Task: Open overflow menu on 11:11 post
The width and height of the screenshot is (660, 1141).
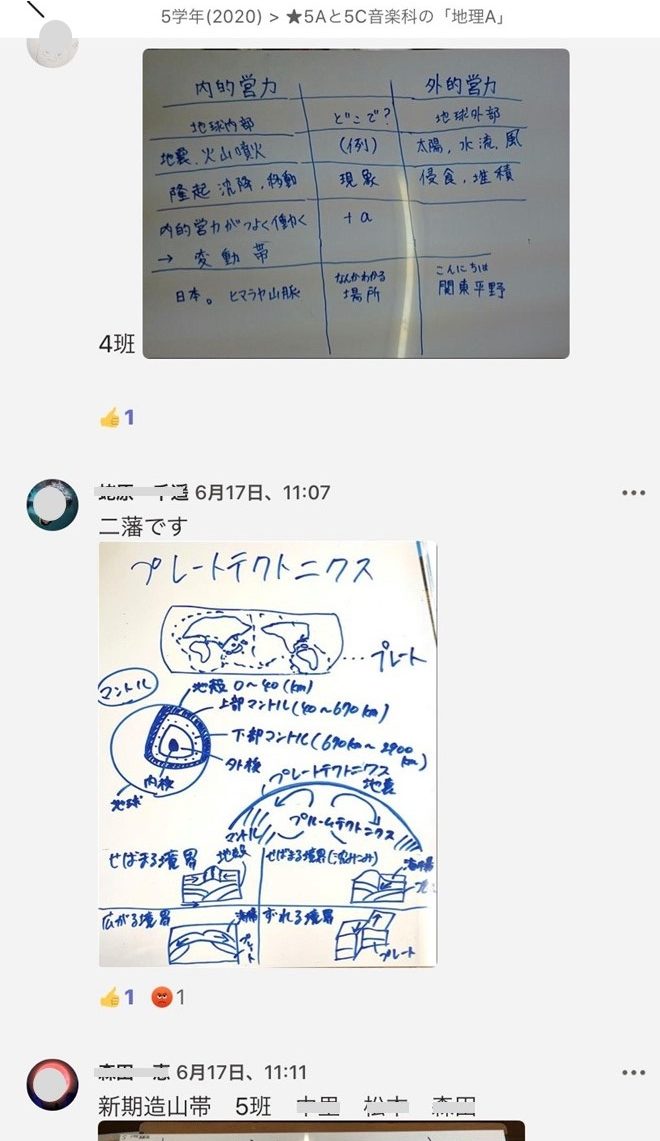Action: [x=634, y=1073]
